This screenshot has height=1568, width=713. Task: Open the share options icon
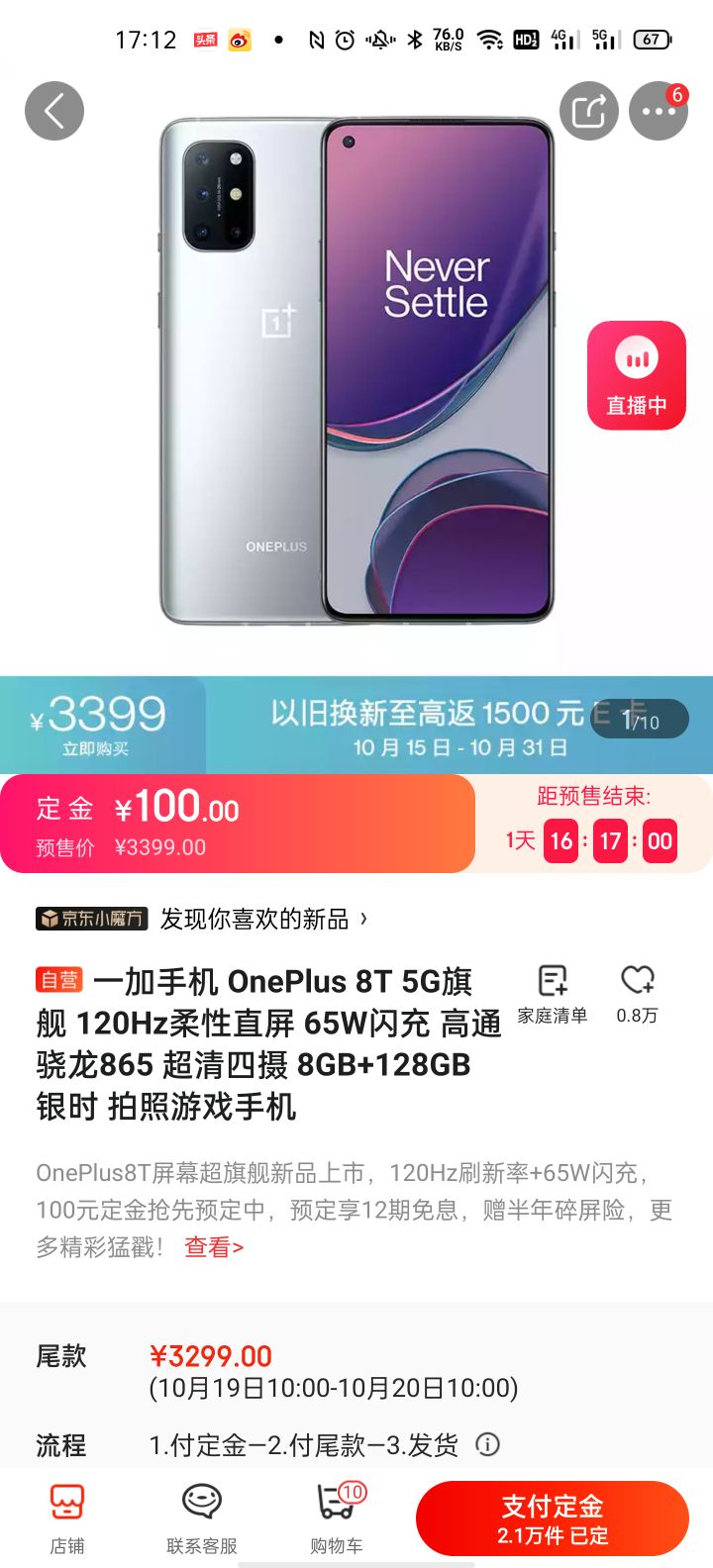click(x=589, y=111)
